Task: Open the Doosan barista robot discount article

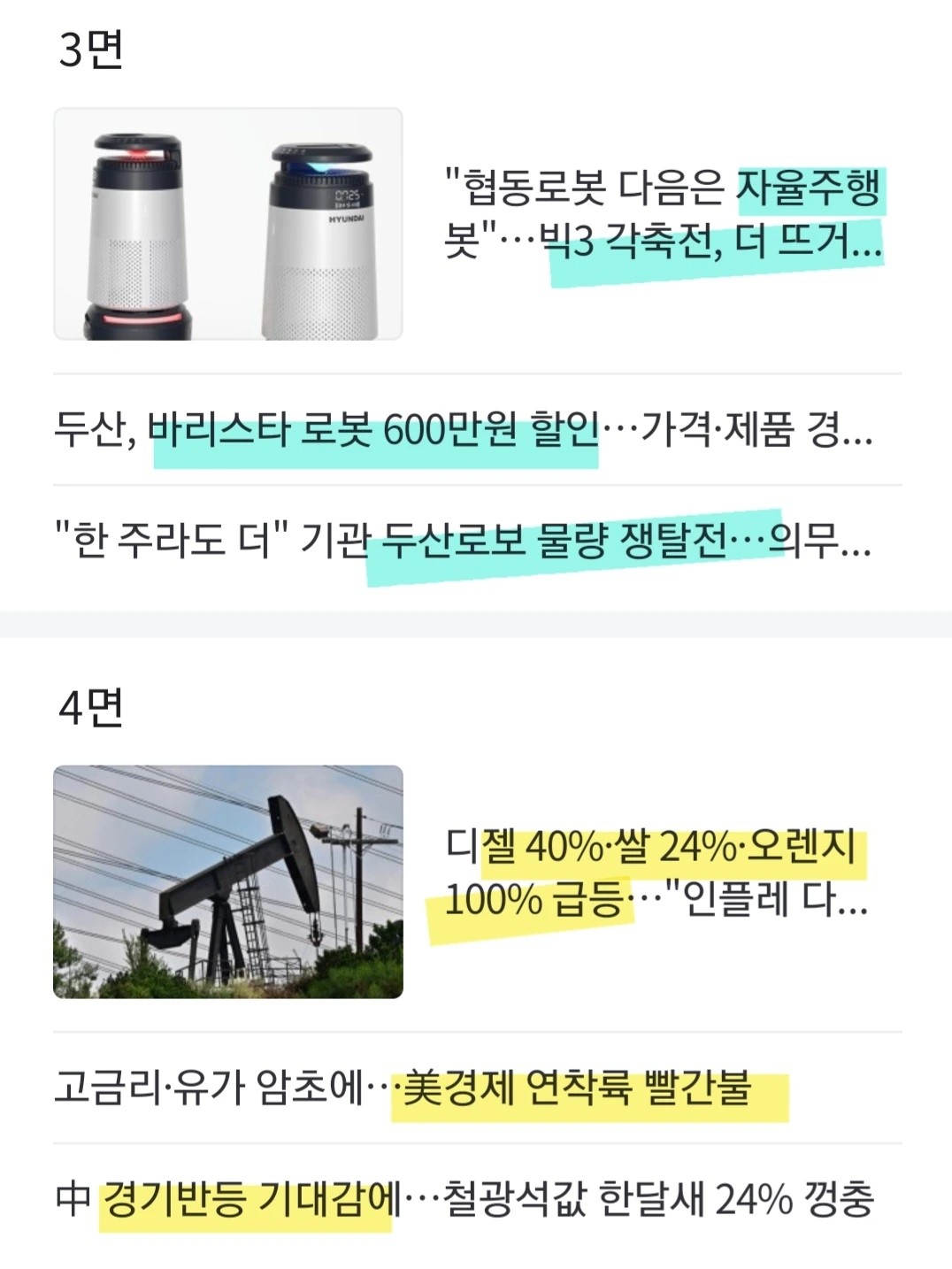Action: coord(463,431)
